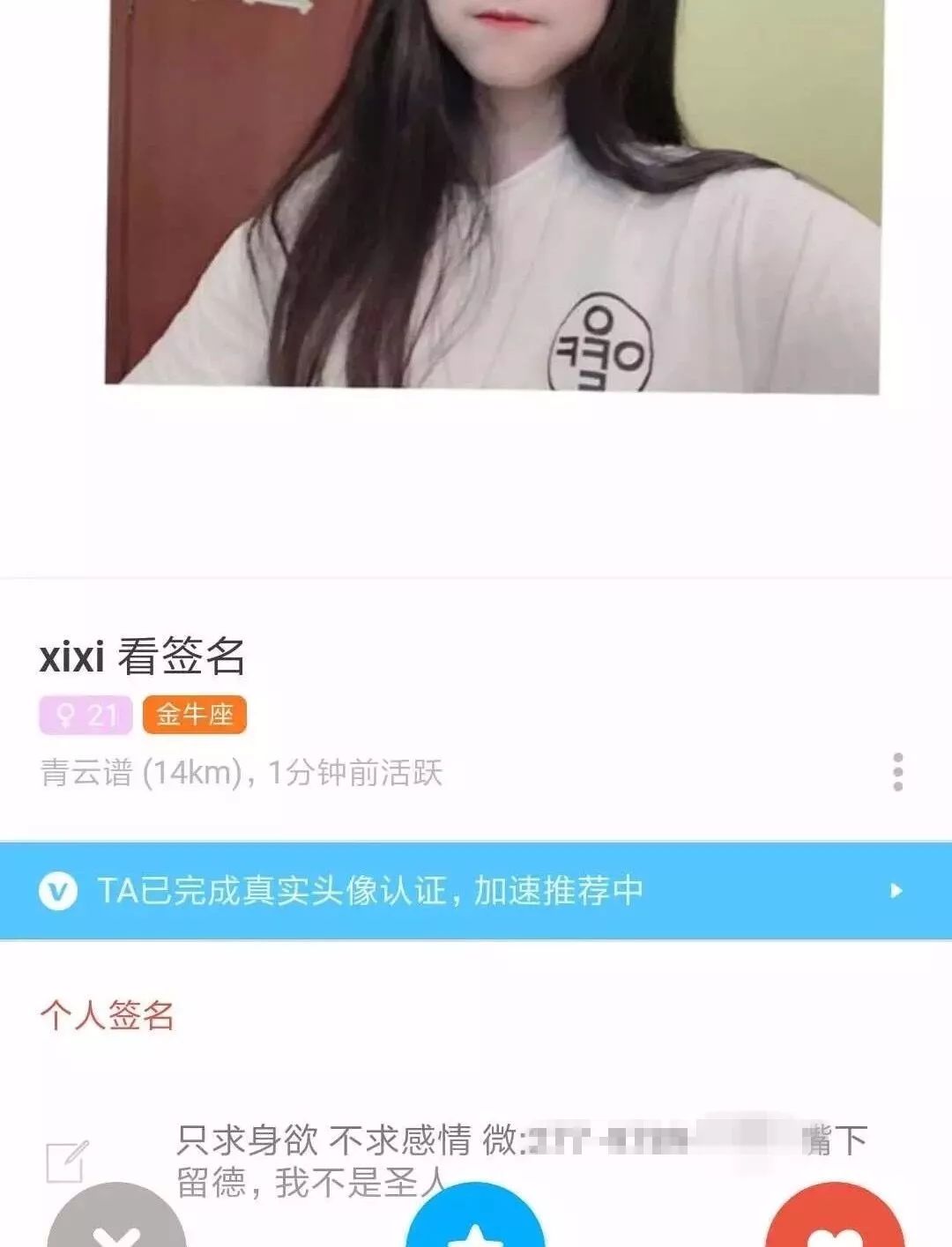
Task: Click the 1分钟前活跃 activity status
Action: click(x=357, y=773)
